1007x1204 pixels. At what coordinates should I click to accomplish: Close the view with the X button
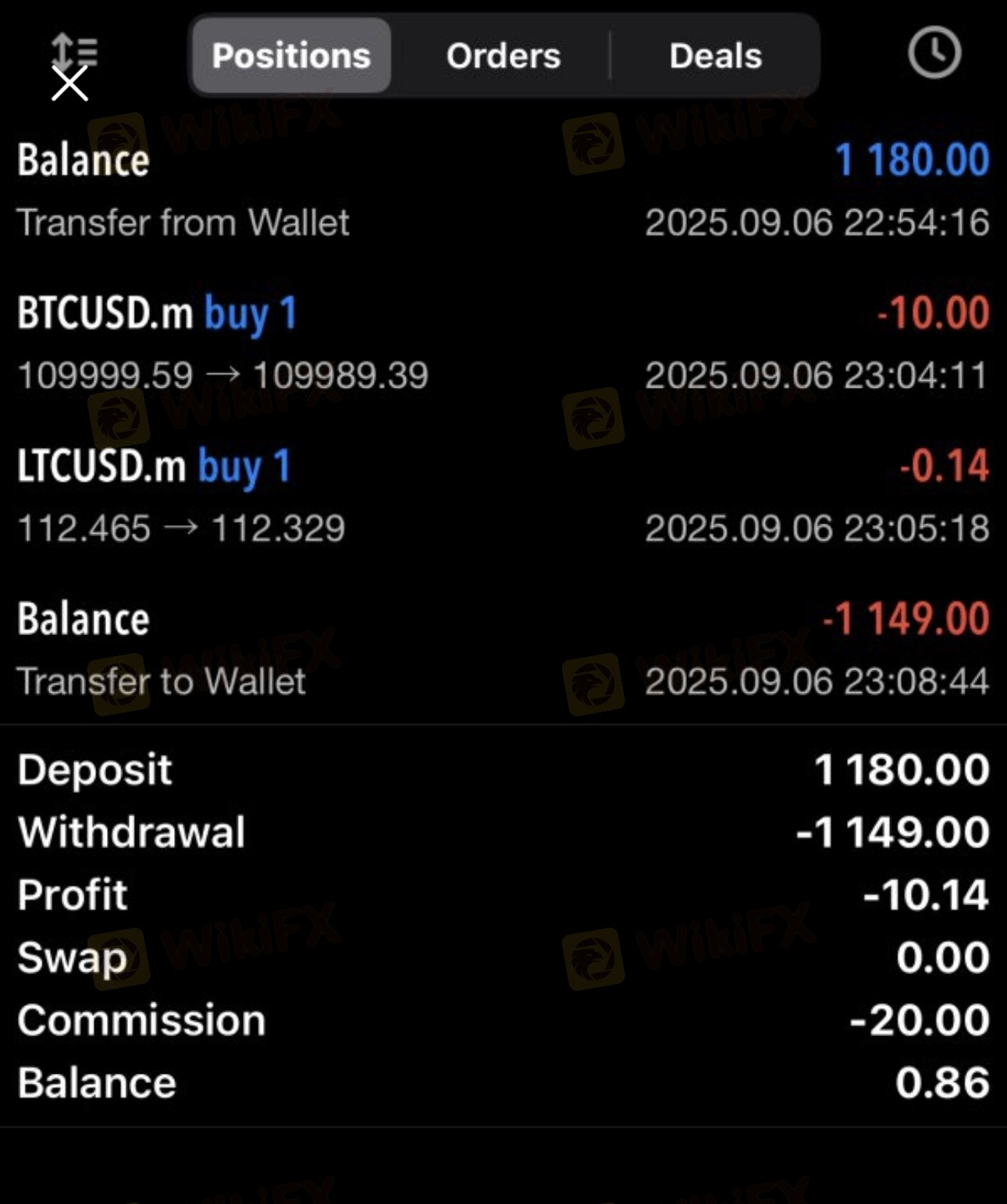pos(69,84)
